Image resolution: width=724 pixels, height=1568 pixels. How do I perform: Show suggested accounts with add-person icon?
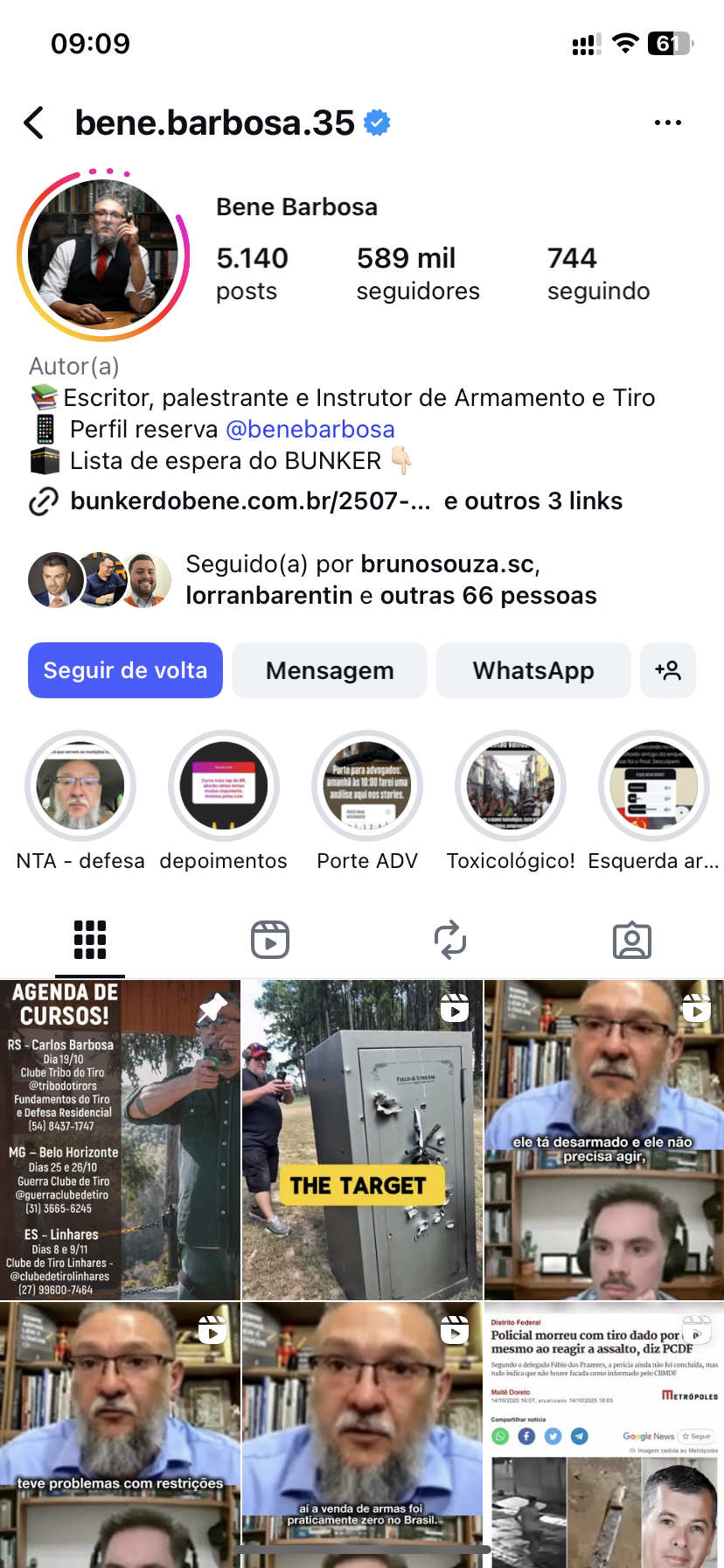click(668, 670)
